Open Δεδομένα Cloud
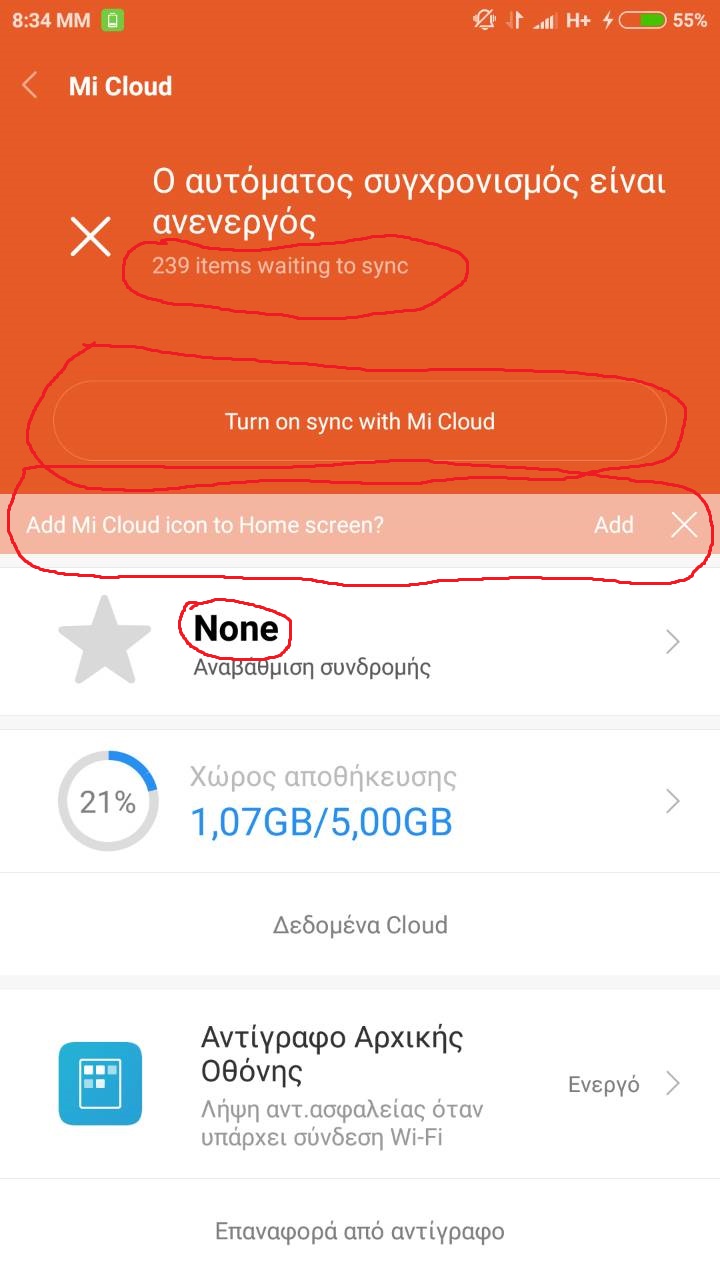This screenshot has width=720, height=1280. [x=360, y=925]
